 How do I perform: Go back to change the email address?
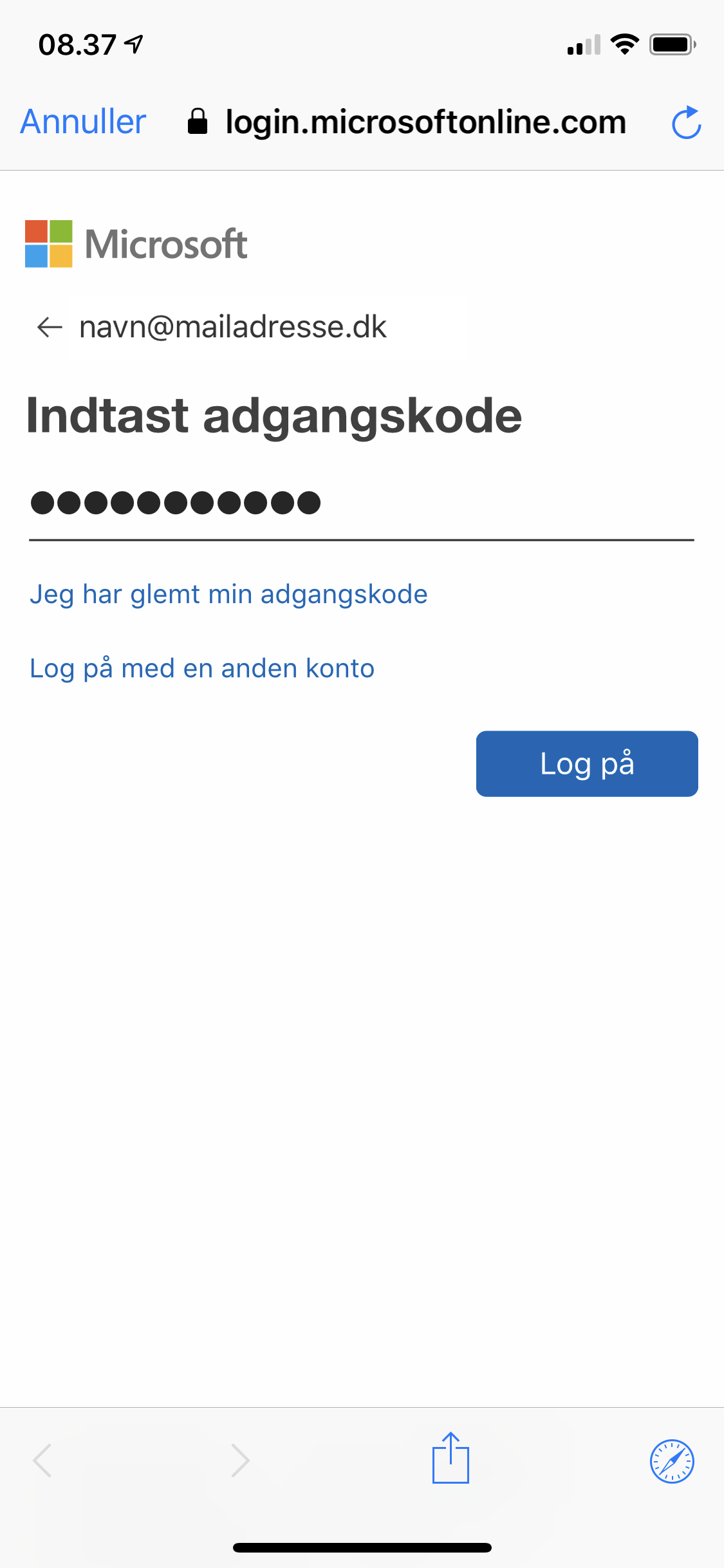coord(50,327)
